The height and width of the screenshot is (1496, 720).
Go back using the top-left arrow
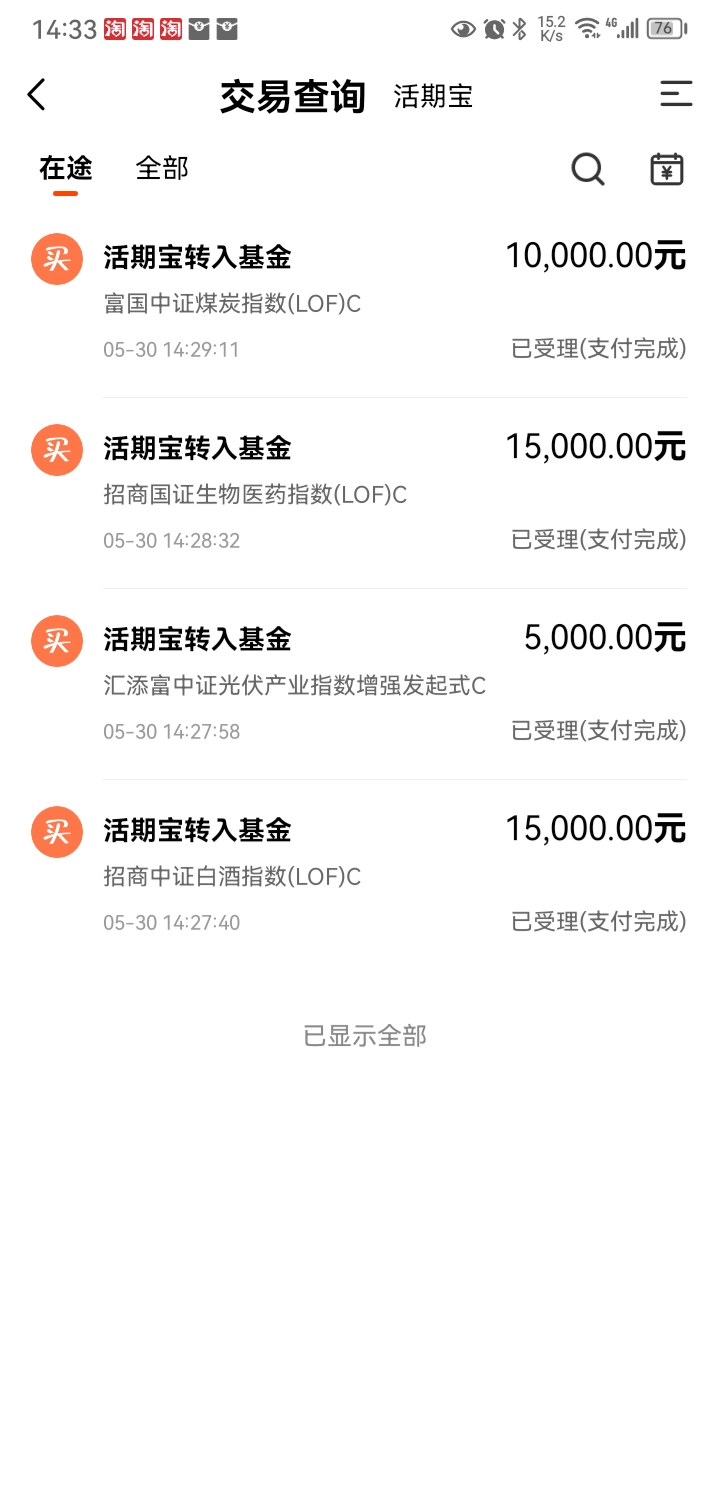[x=37, y=96]
